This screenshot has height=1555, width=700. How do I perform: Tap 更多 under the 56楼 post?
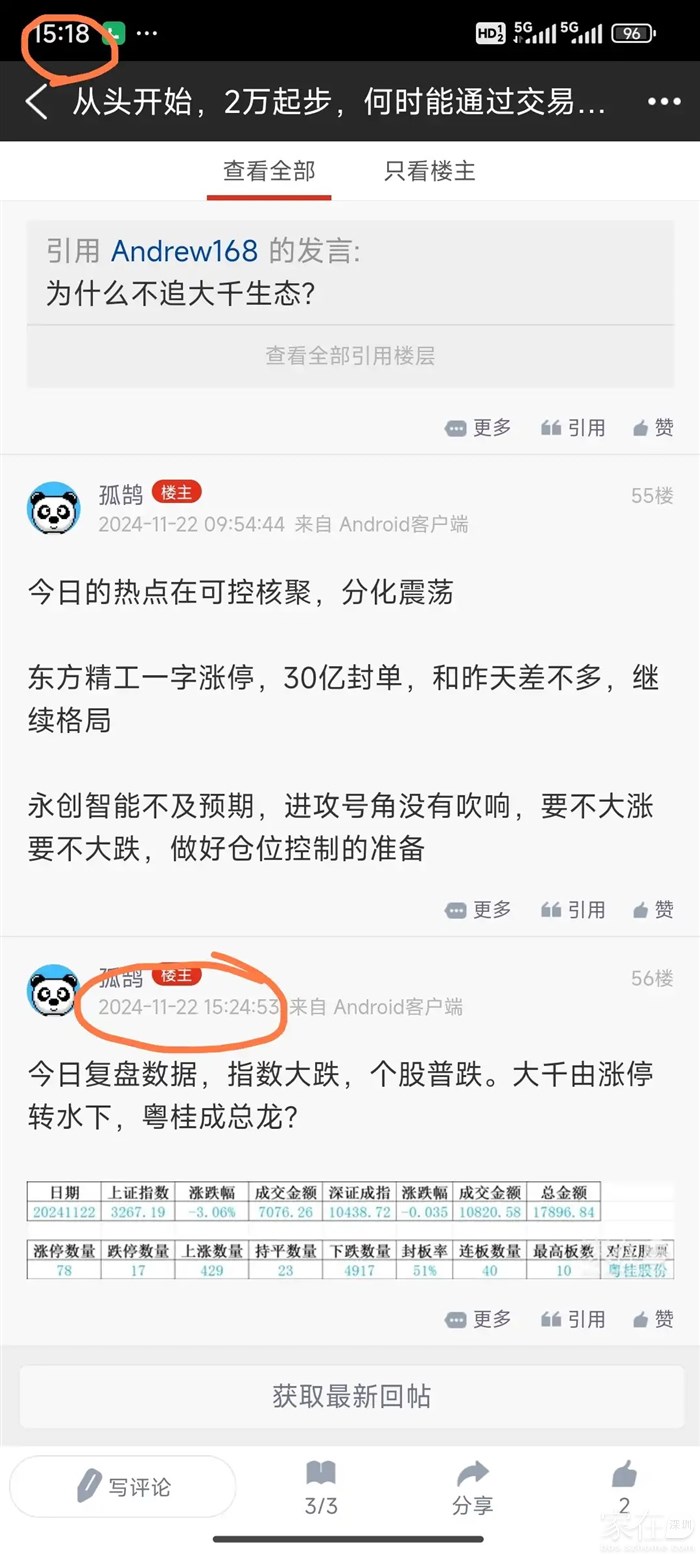click(x=478, y=1319)
